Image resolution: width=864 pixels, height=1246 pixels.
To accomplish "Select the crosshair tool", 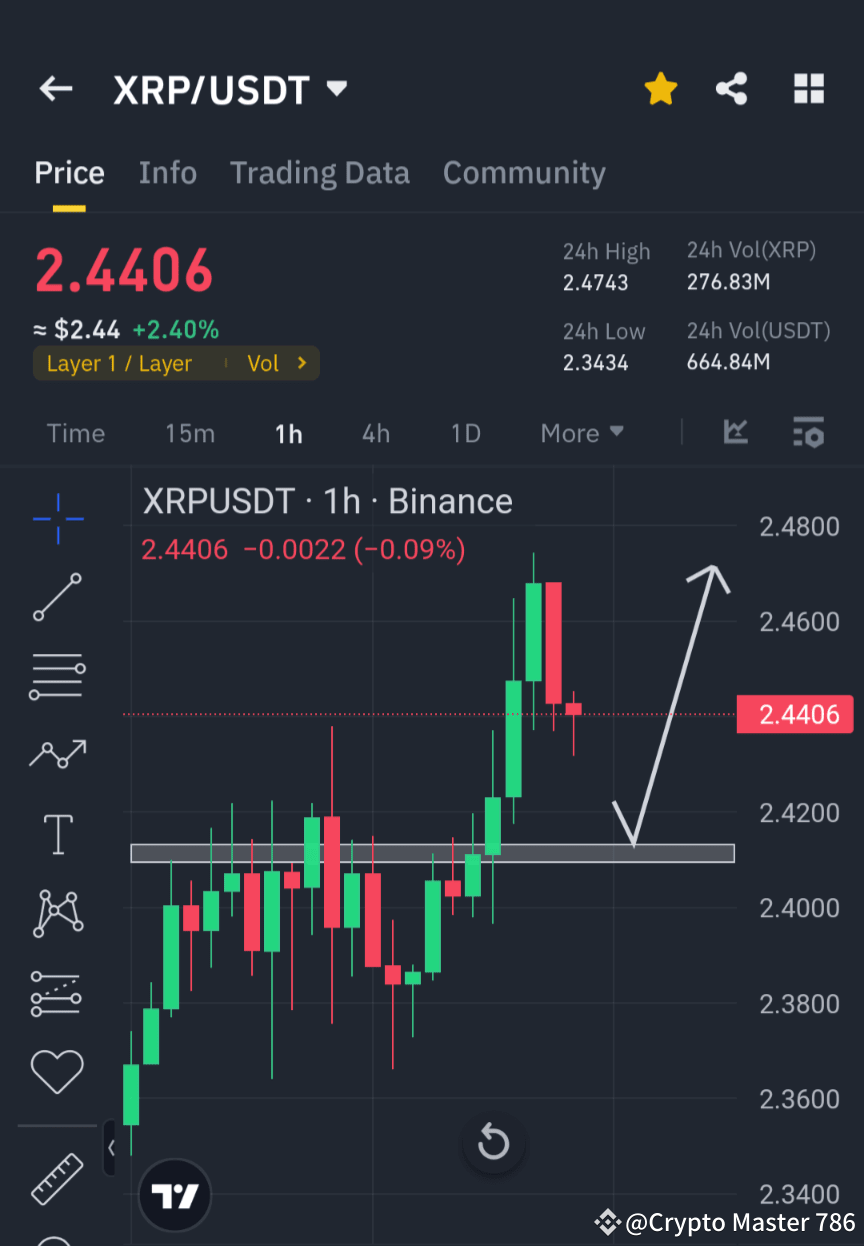I will pos(57,519).
